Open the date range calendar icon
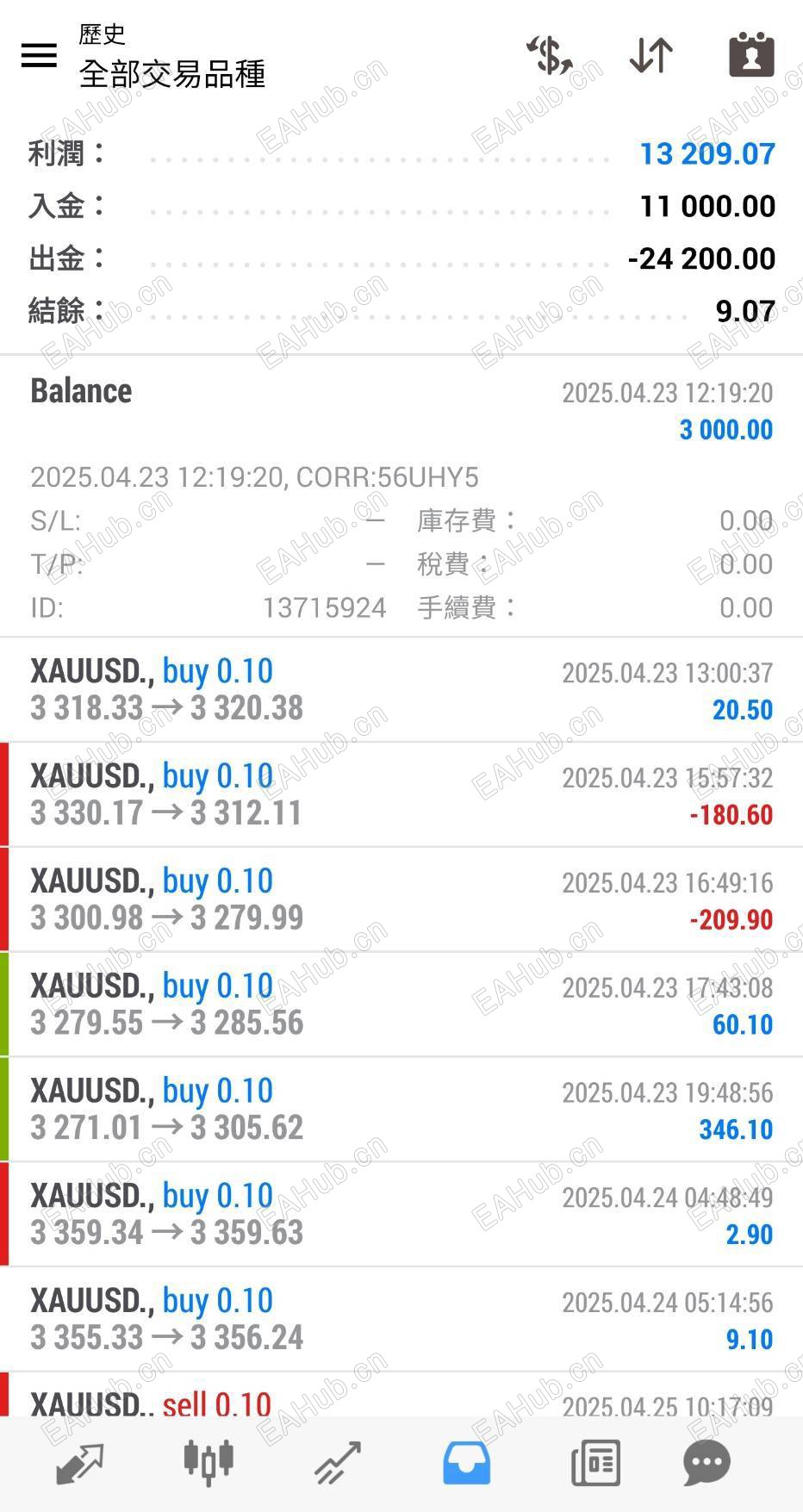 pyautogui.click(x=751, y=56)
